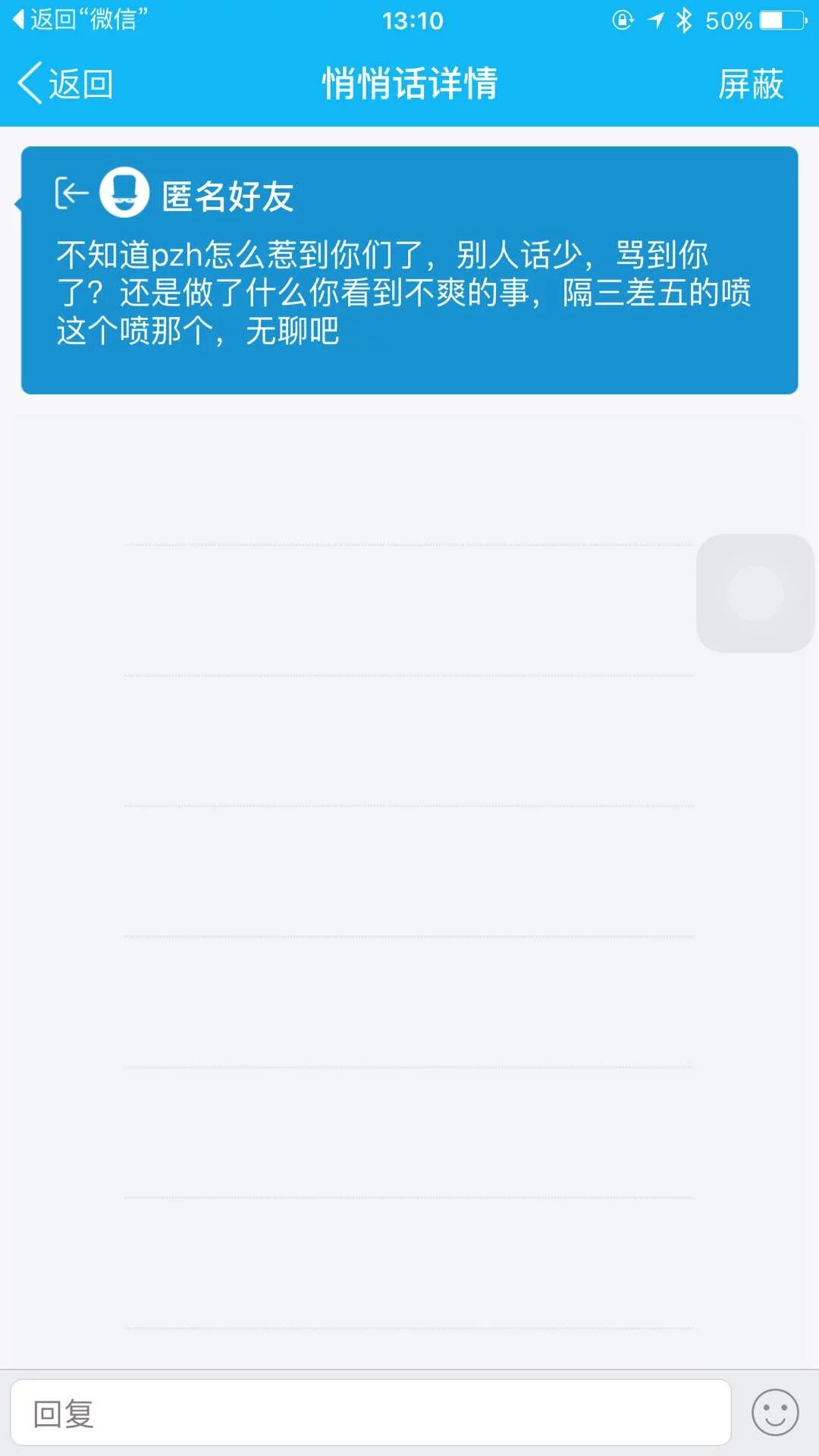Image resolution: width=819 pixels, height=1456 pixels.
Task: Focus the 回复 reply field
Action: pyautogui.click(x=370, y=1414)
